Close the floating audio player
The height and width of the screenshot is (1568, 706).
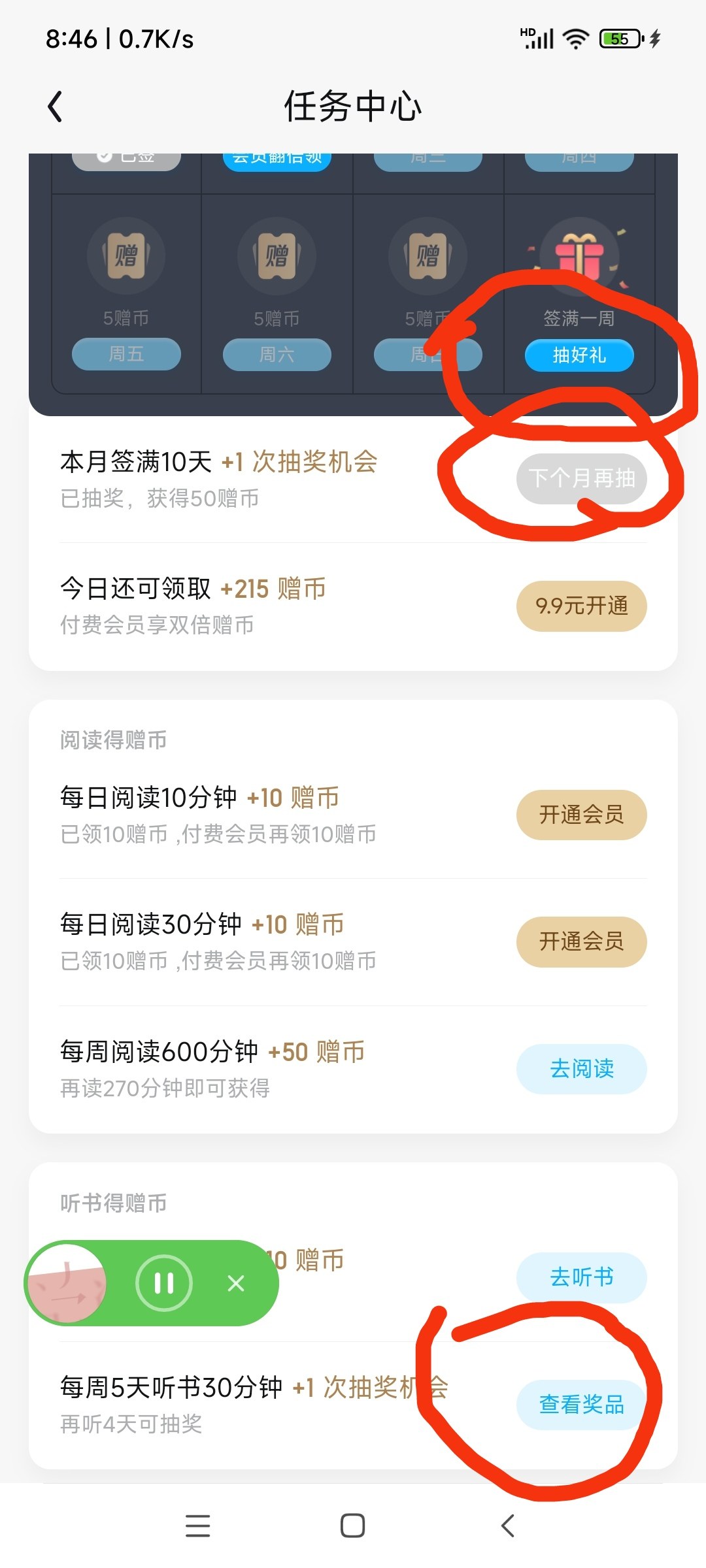236,1283
